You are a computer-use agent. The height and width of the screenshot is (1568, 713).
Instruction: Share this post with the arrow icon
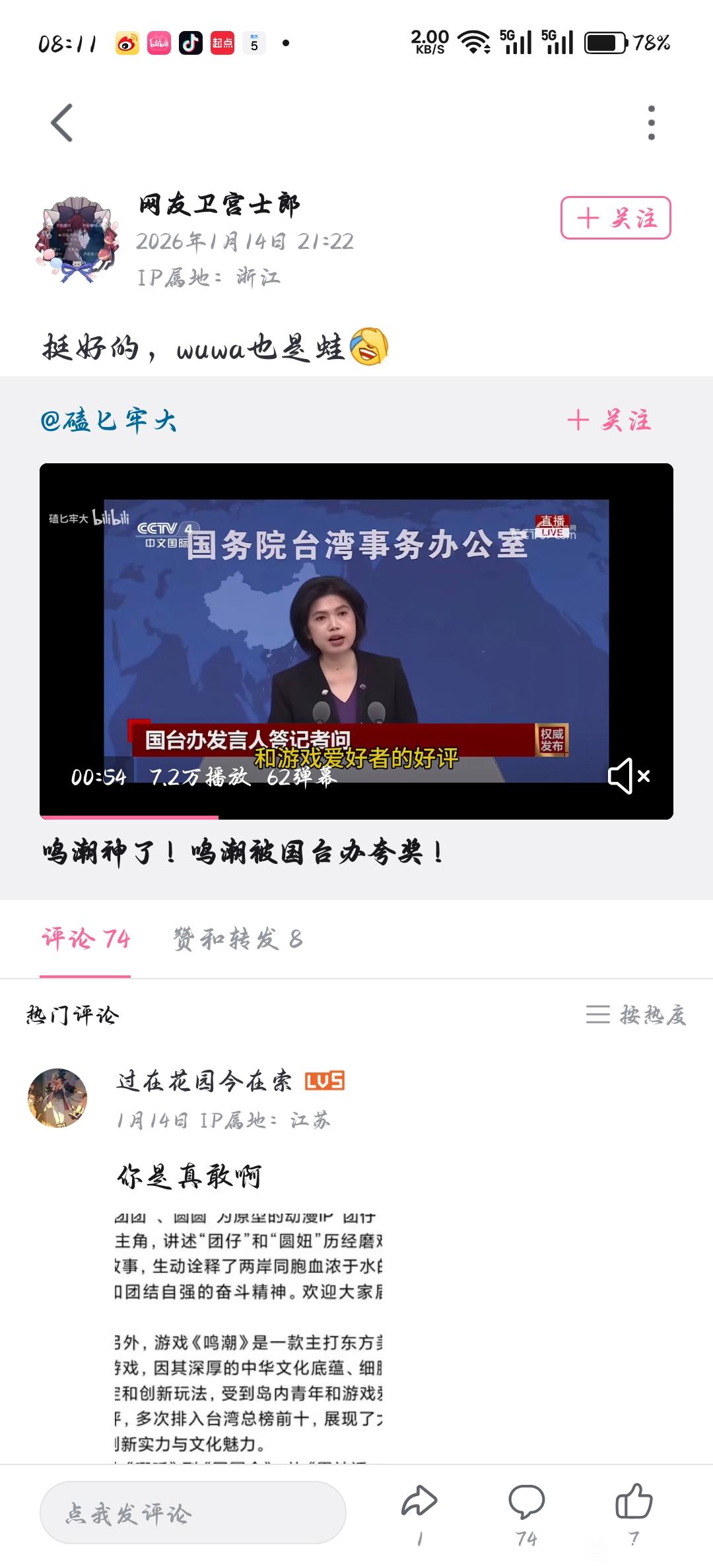coord(419,1502)
